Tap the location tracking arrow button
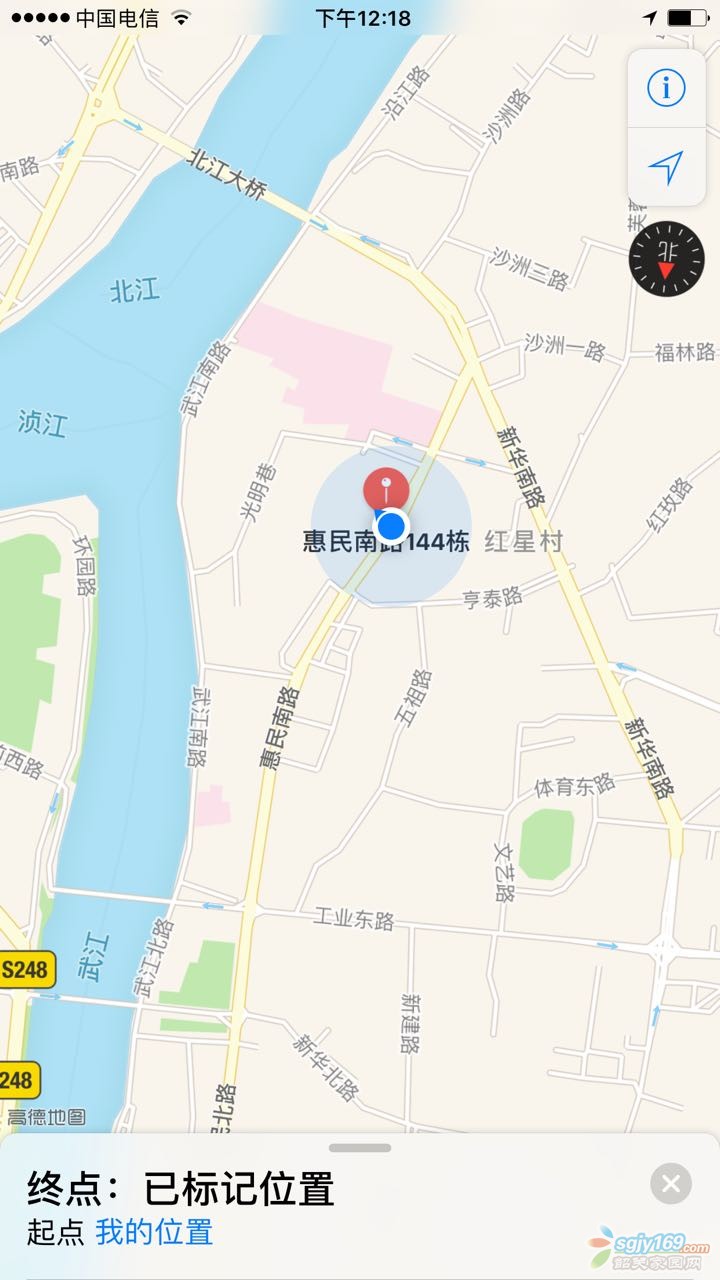 click(x=666, y=166)
